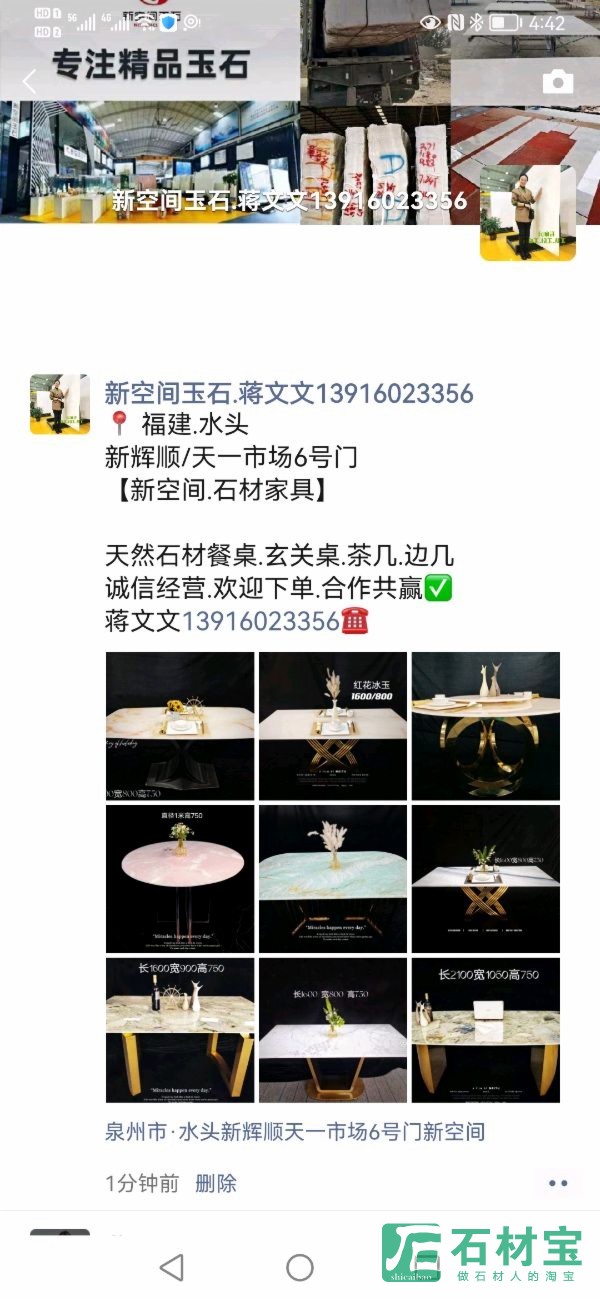Open location 泉州市·水头新辉顺天一市场6号门新空间

295,1132
